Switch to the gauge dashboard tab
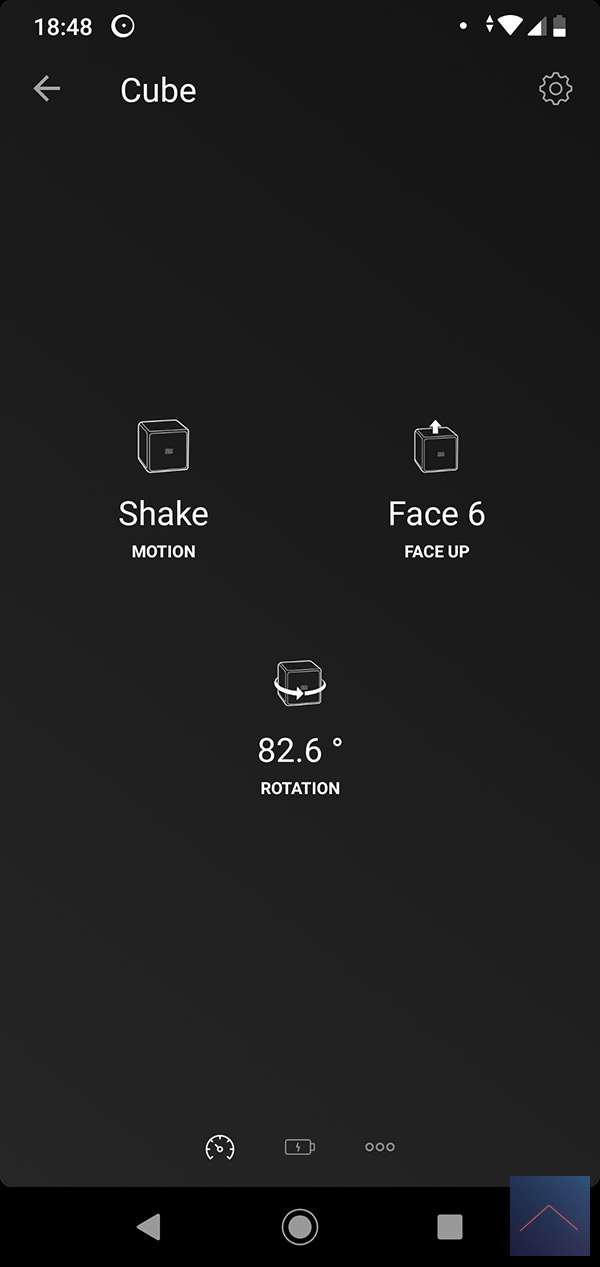Screen dimensions: 600x1267 219,1147
